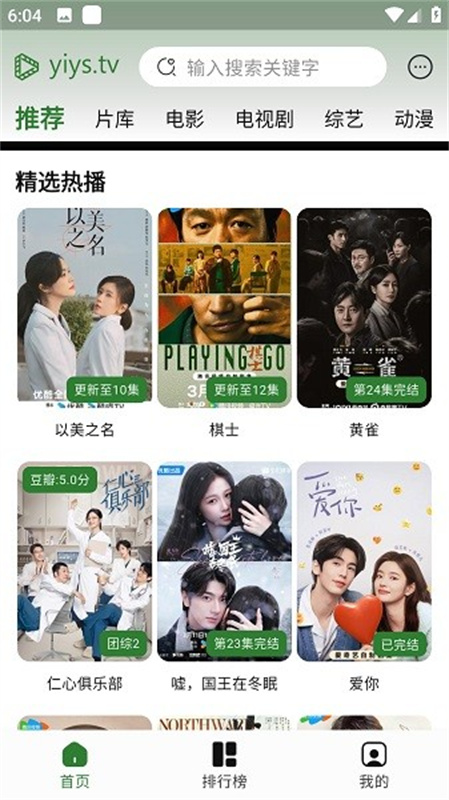Open the 动漫 tab
Image resolution: width=449 pixels, height=800 pixels.
[414, 119]
